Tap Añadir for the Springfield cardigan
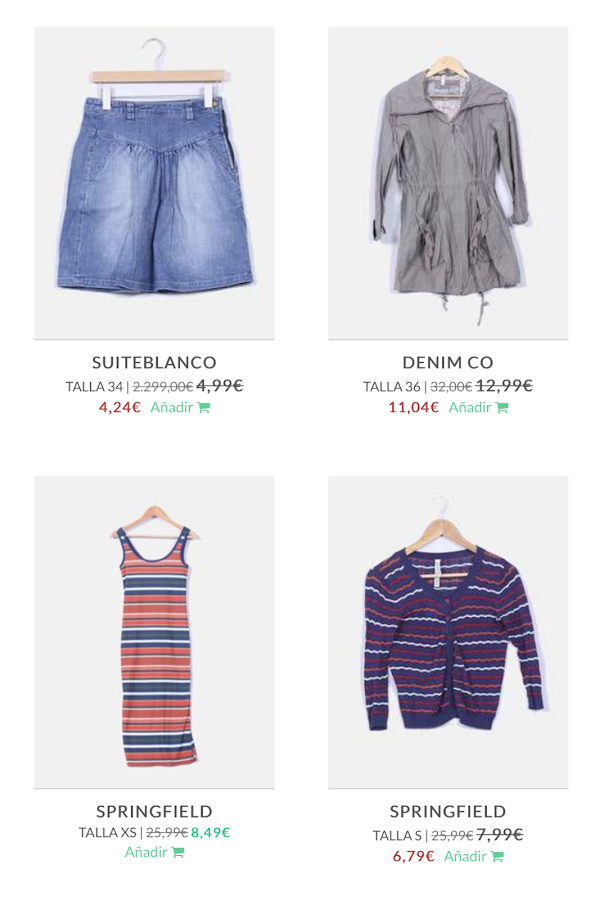The width and height of the screenshot is (604, 900). tap(473, 856)
